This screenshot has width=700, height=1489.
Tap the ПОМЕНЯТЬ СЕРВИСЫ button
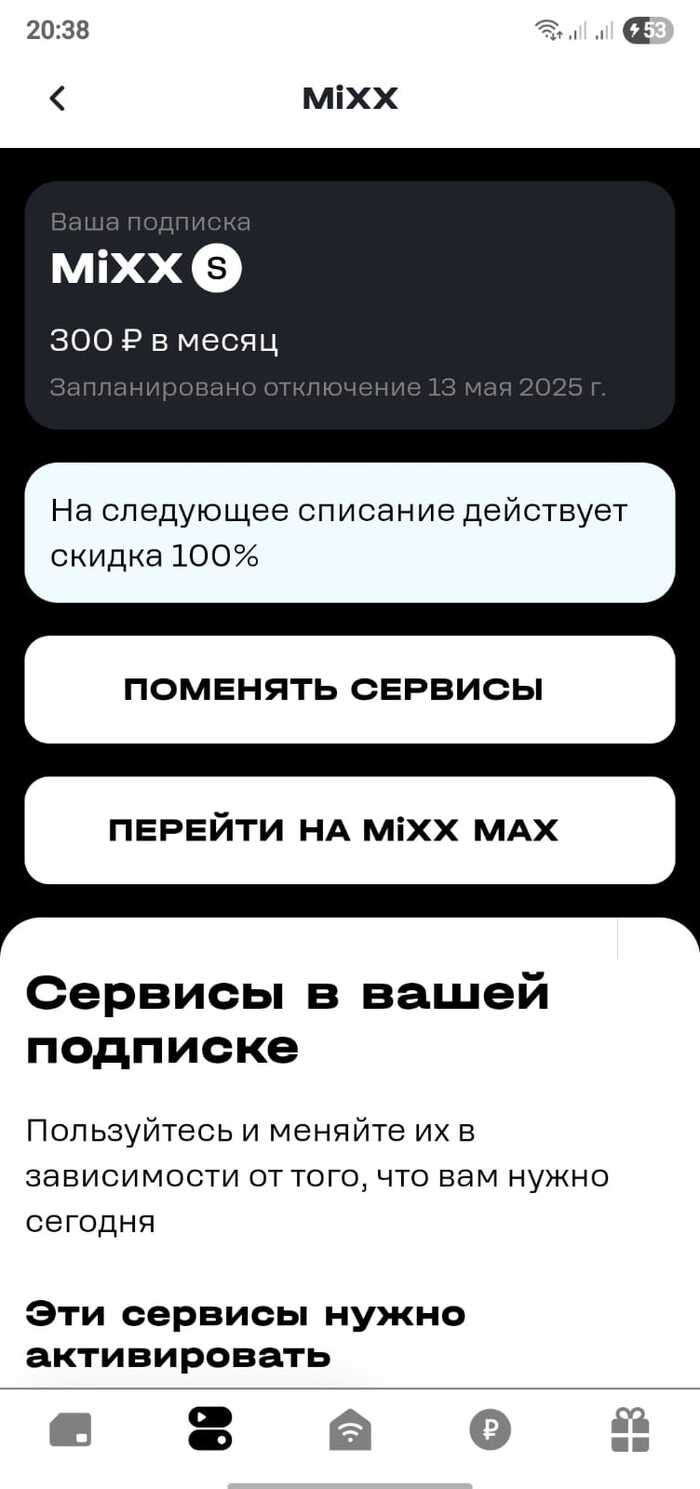pyautogui.click(x=349, y=689)
